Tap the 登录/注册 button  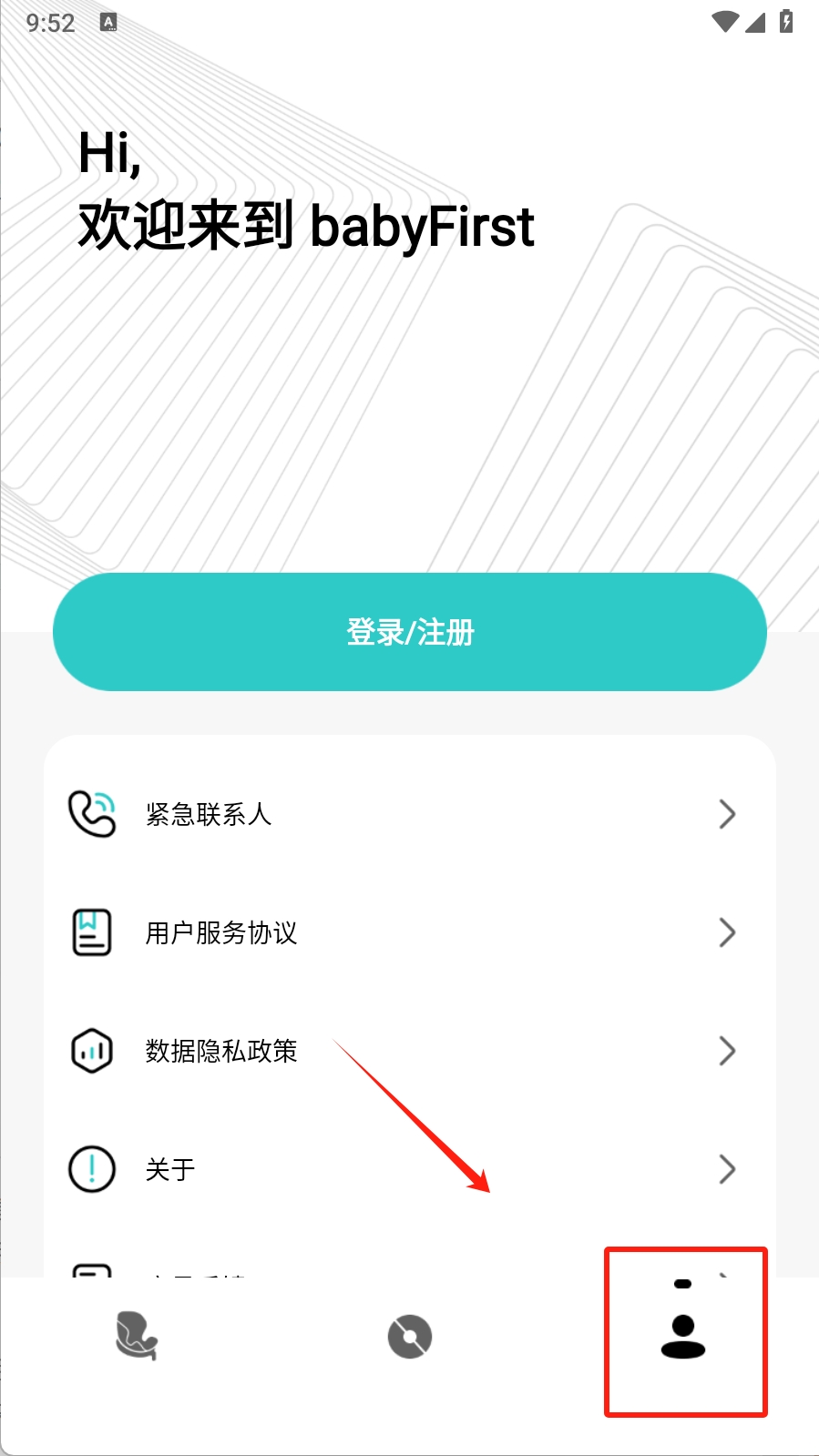click(409, 632)
